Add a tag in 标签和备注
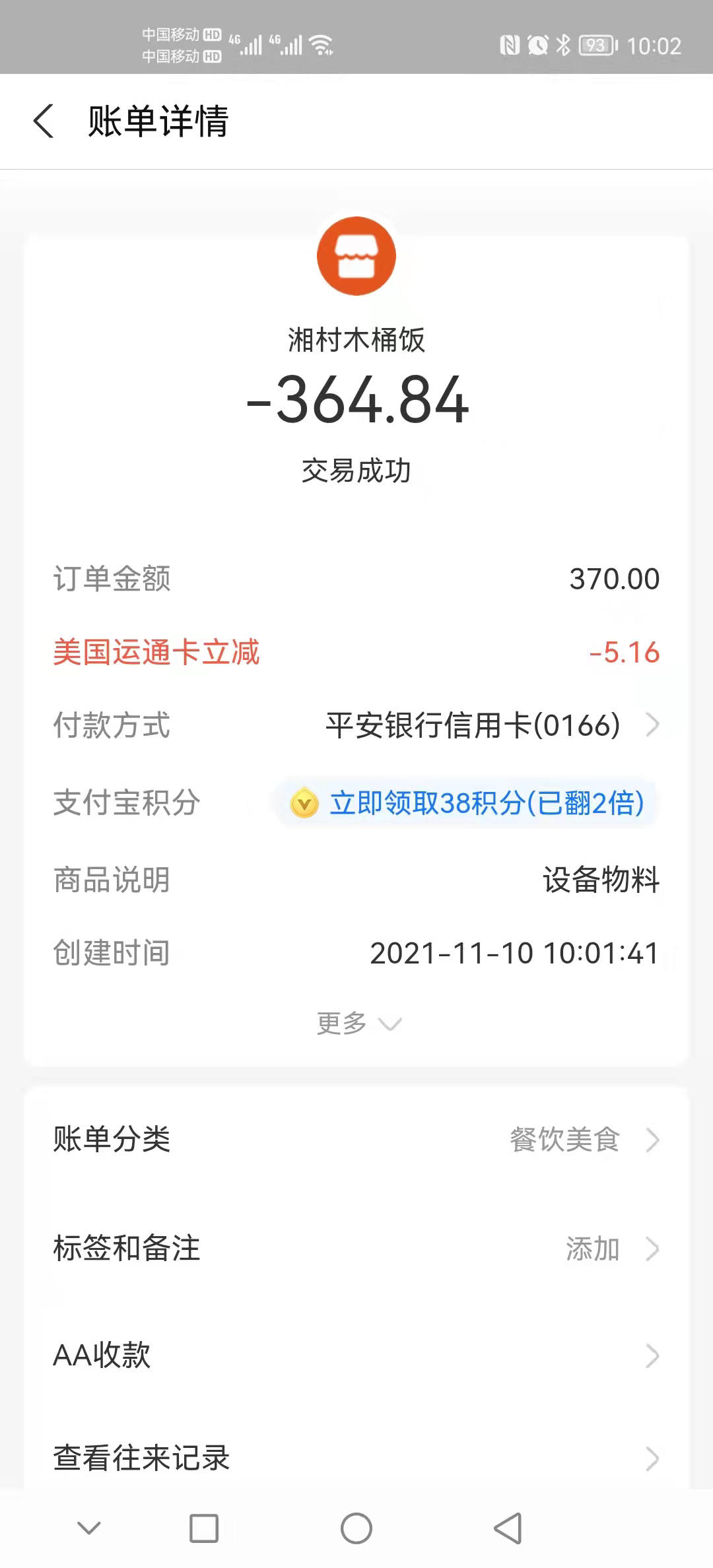Viewport: 713px width, 1568px height. (x=356, y=1249)
